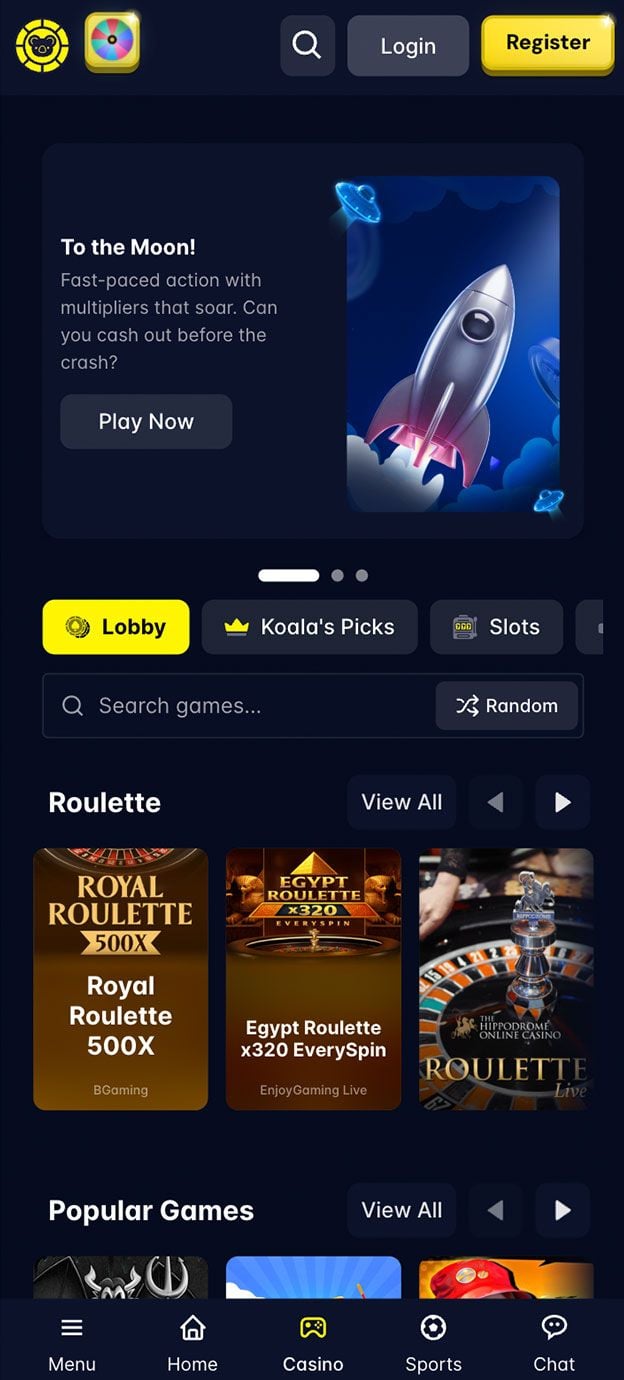Open Hippodrome Roulette Live tile

506,979
